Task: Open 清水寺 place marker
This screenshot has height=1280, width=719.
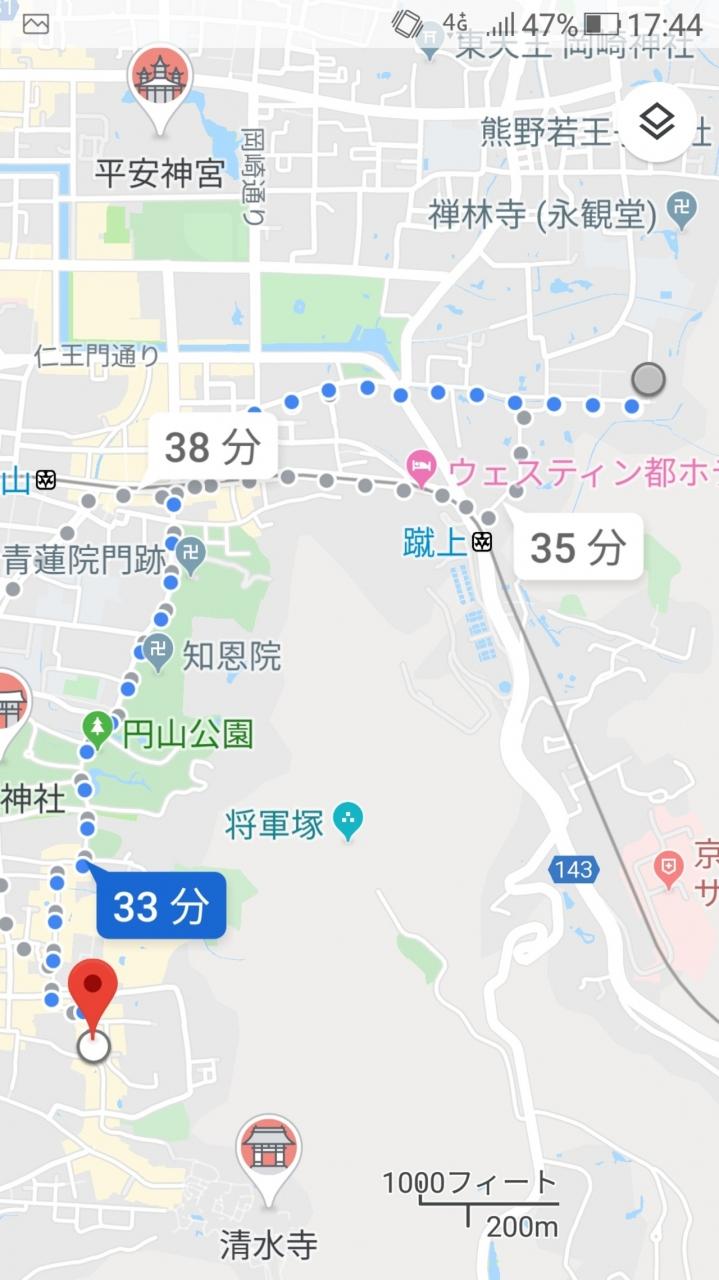Action: 268,1151
